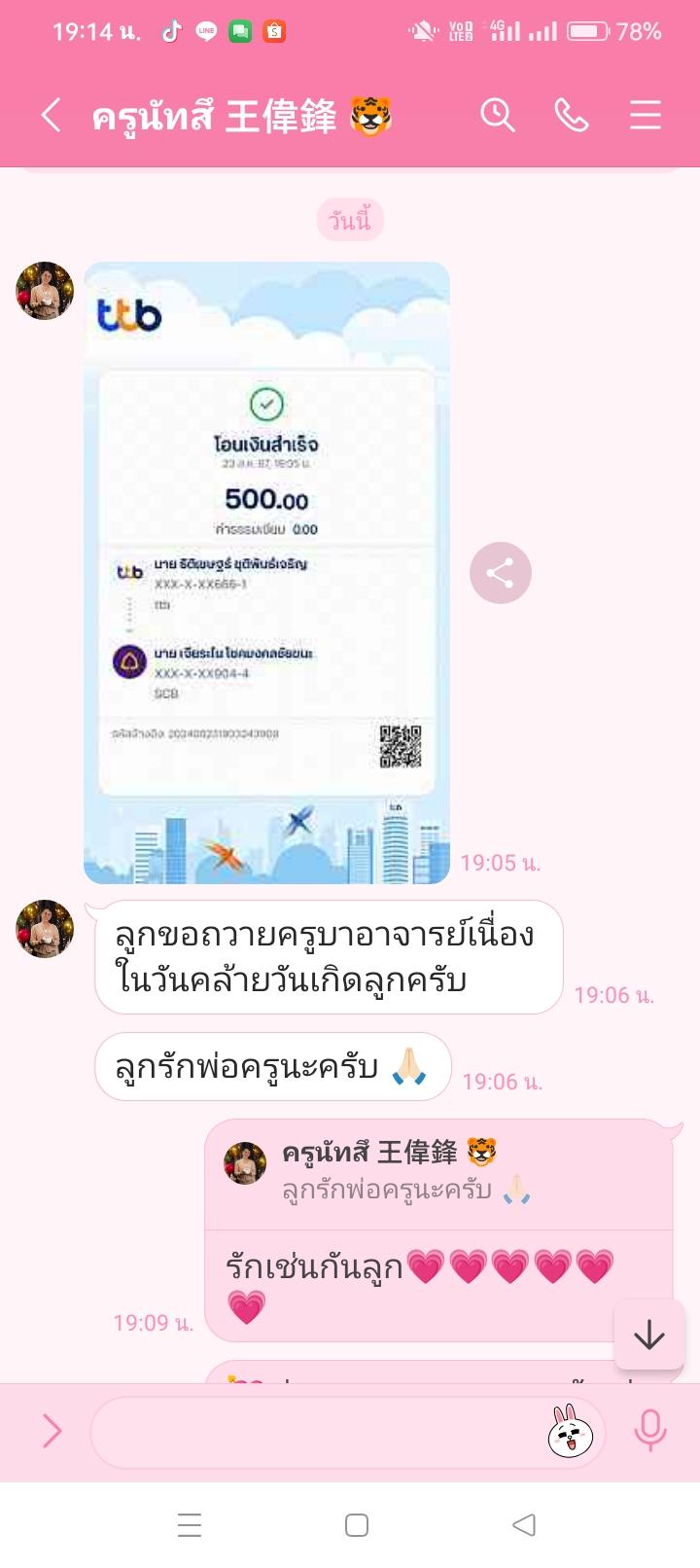The height and width of the screenshot is (1568, 700).
Task: Tap the message input field
Action: 311,1431
